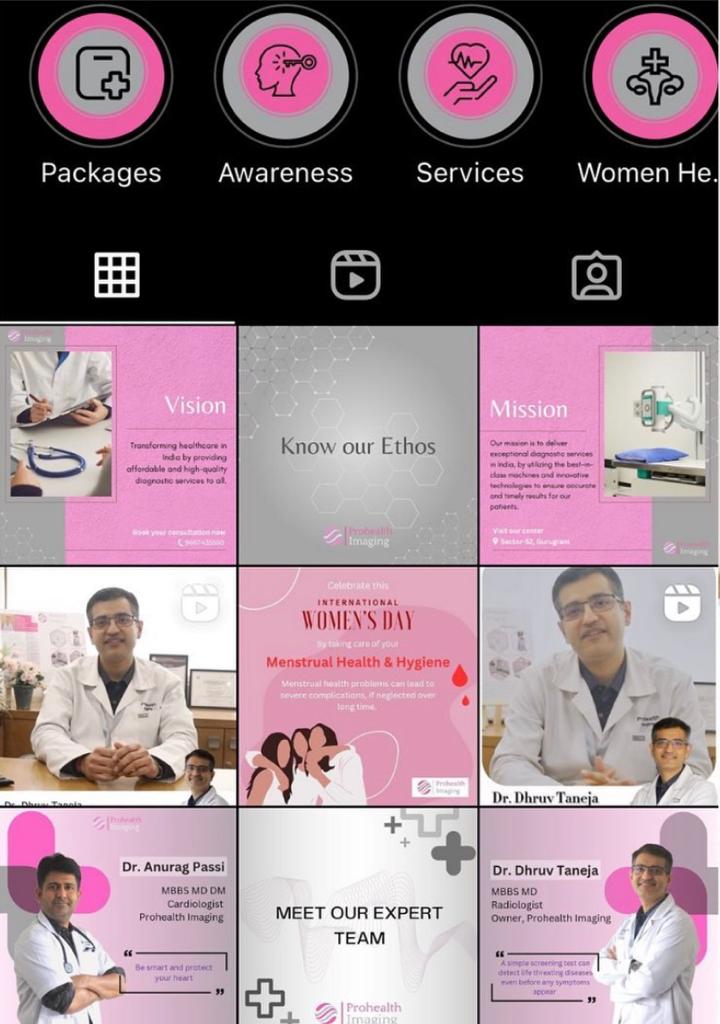Viewport: 720px width, 1024px height.
Task: Play the reel captioned Dr. Dhruv Taneja
Action: click(x=598, y=686)
